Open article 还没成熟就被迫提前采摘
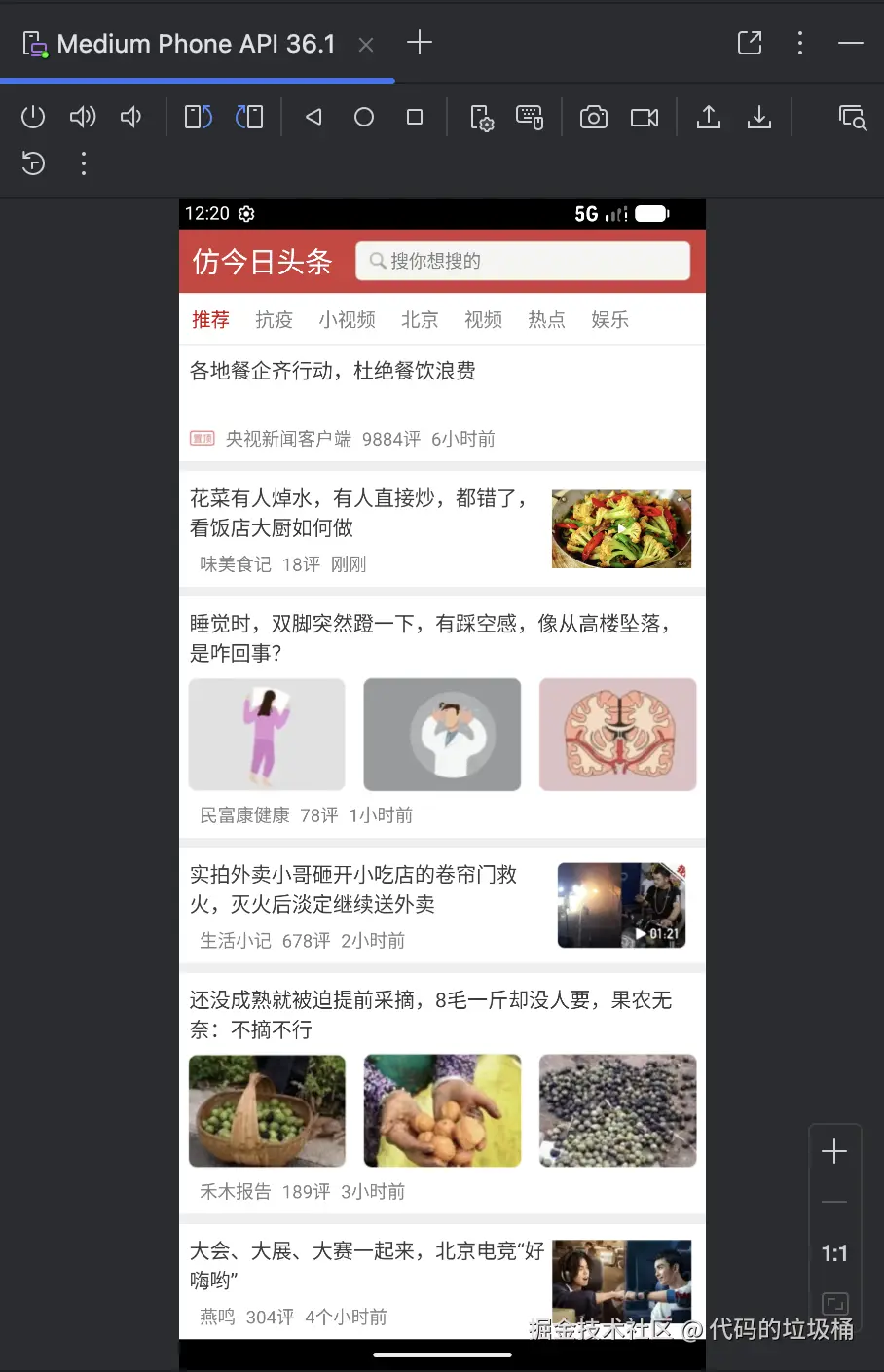The image size is (884, 1372). [x=429, y=1014]
